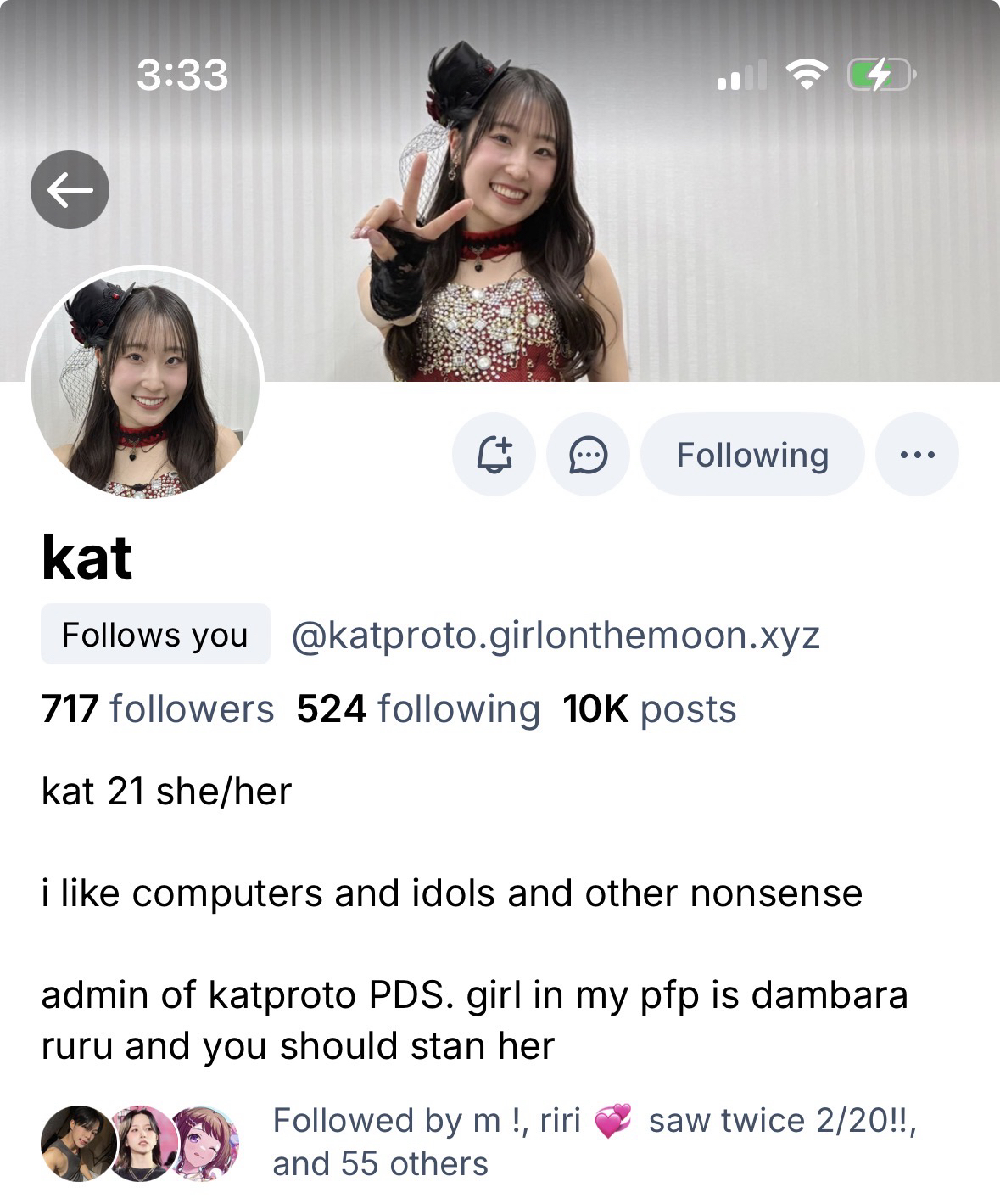Open the 524 following list

tap(417, 709)
